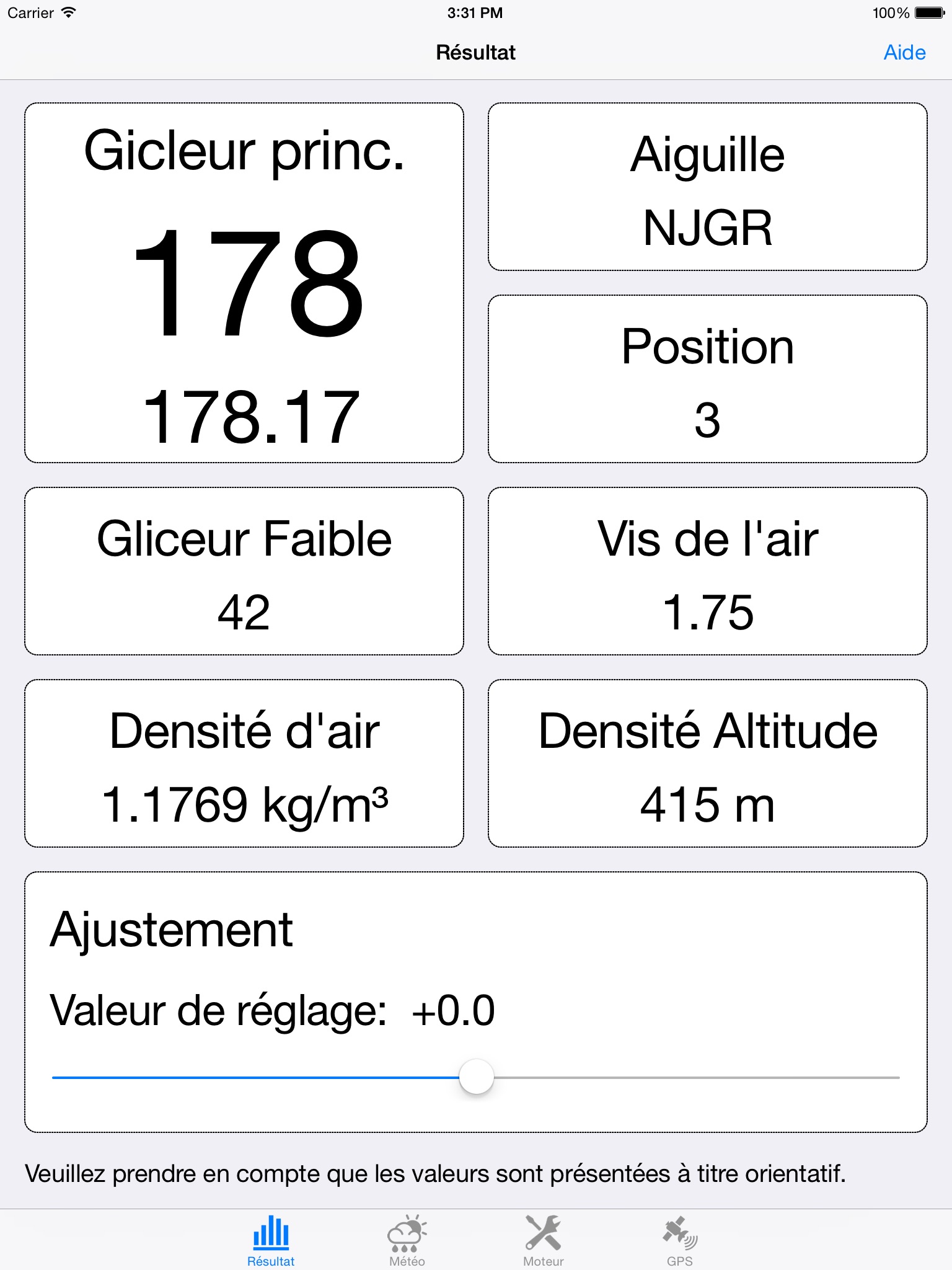The width and height of the screenshot is (952, 1270).
Task: Select the Résultat tab
Action: click(271, 1240)
